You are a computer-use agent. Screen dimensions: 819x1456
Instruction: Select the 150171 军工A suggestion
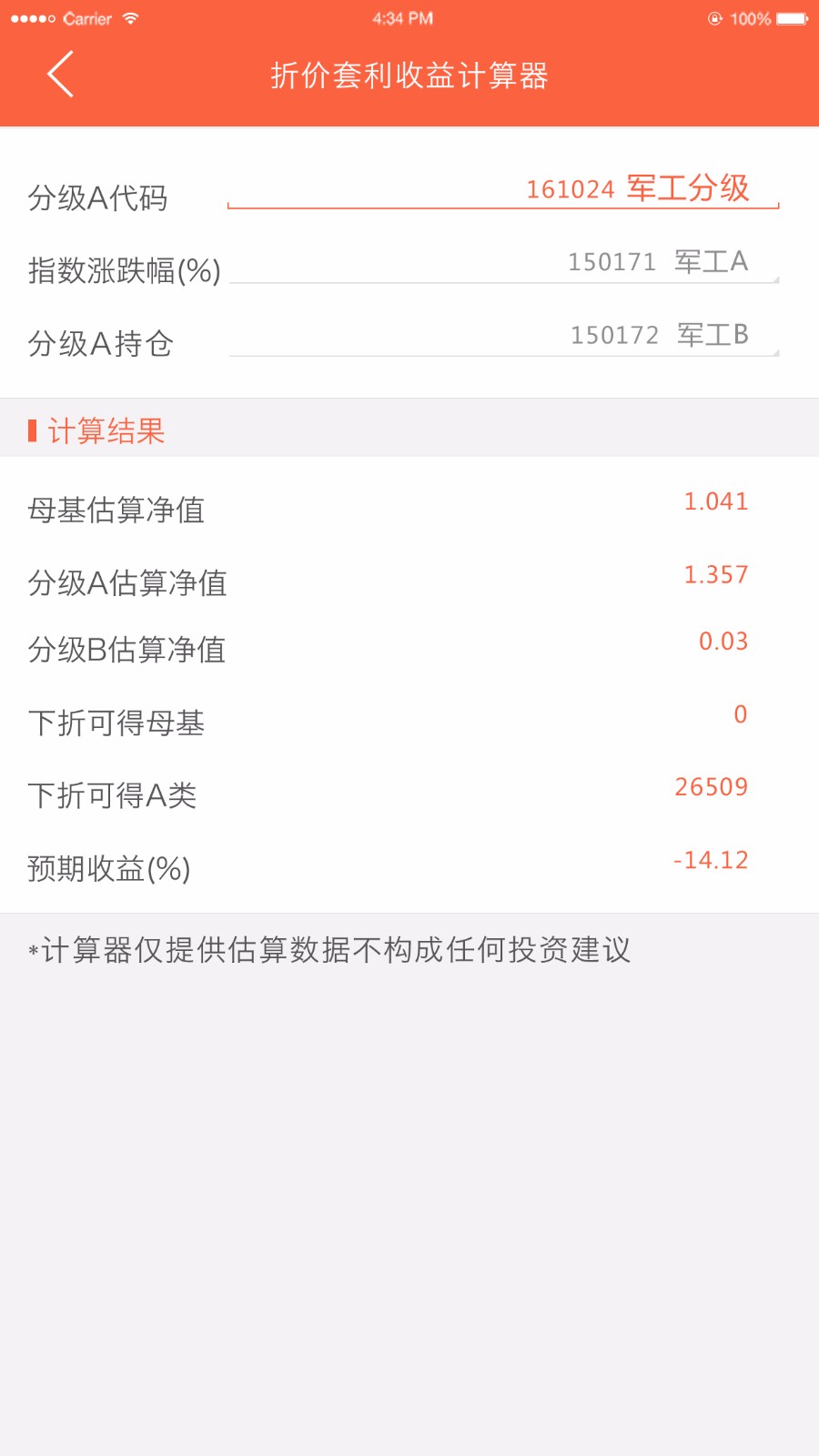pyautogui.click(x=504, y=262)
